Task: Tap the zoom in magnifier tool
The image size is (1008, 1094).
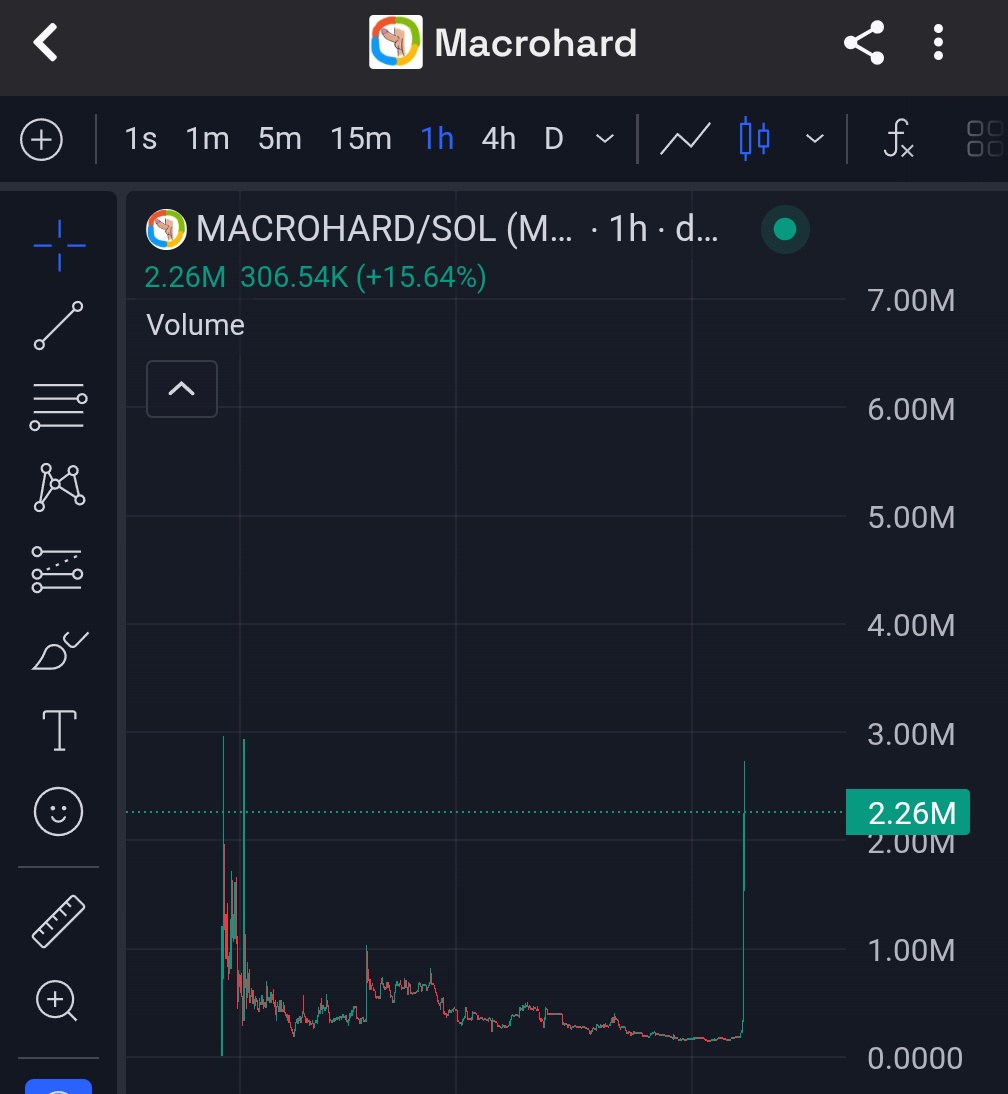Action: 57,1001
